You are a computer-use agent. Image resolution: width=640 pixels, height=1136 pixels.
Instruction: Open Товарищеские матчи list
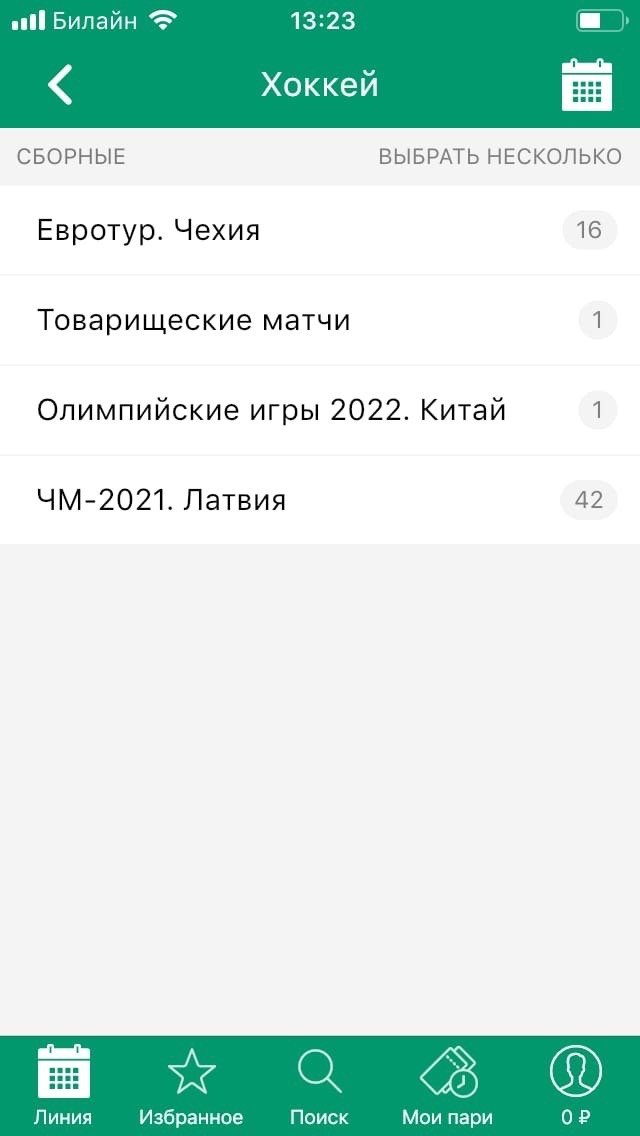tap(320, 321)
